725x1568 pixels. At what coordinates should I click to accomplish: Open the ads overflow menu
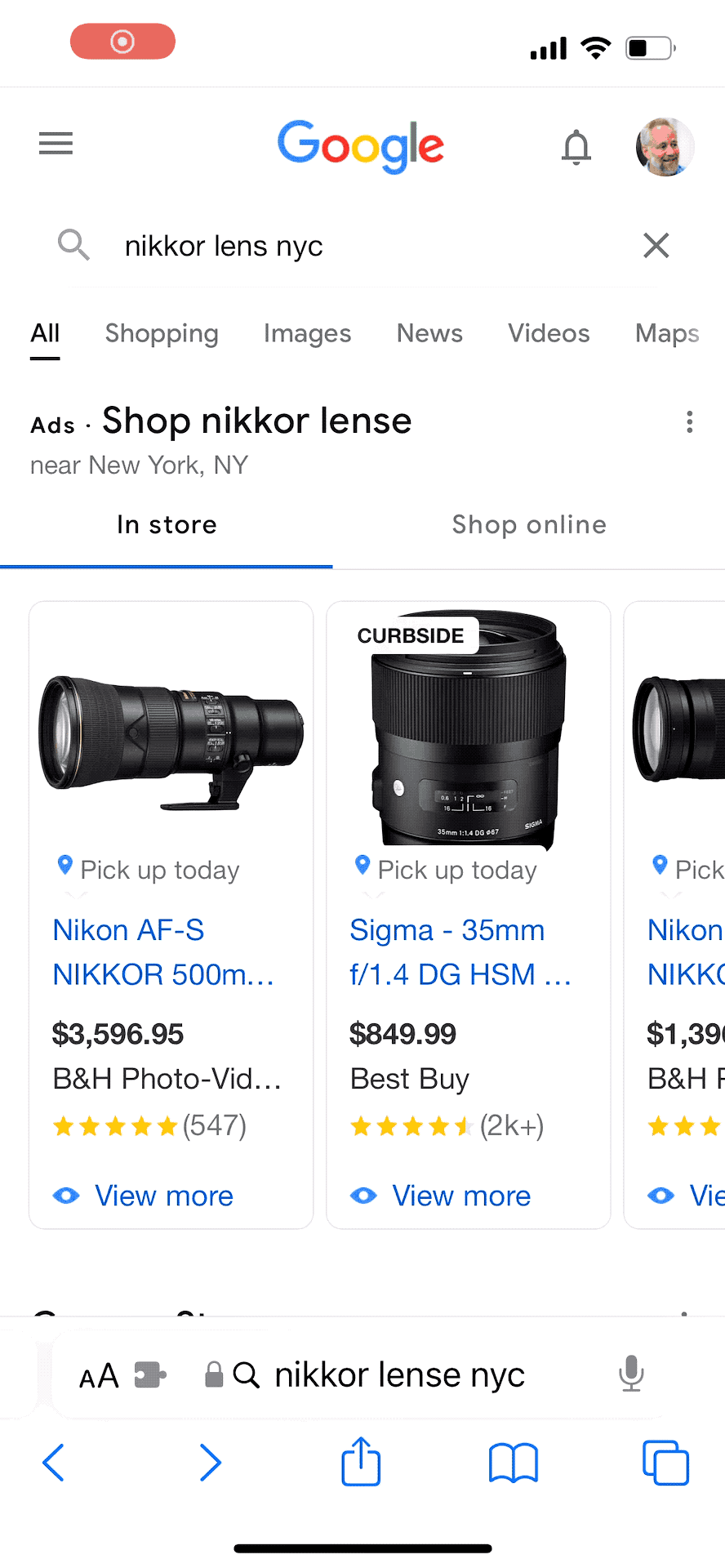[x=690, y=422]
